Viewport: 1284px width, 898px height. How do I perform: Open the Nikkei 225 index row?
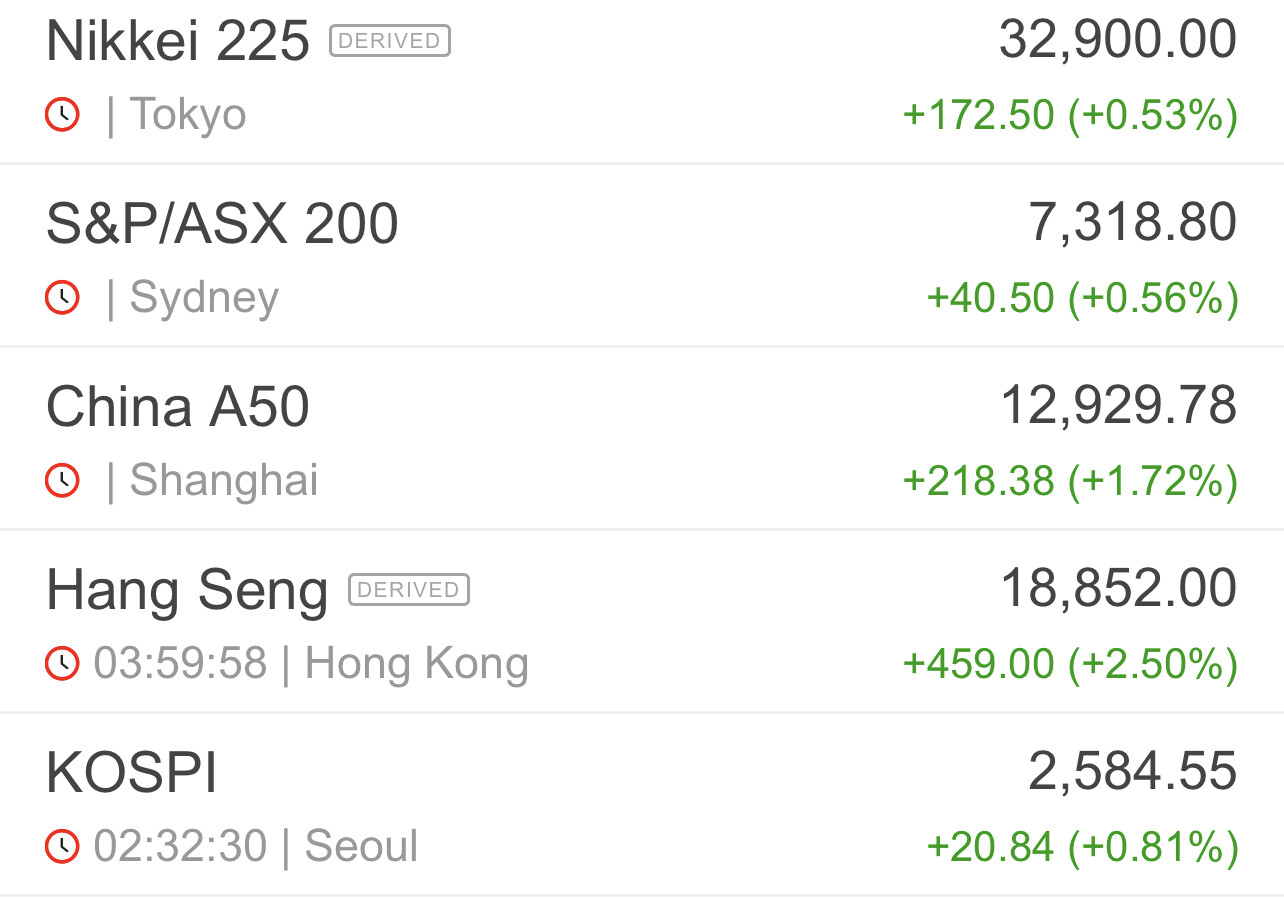coord(178,42)
